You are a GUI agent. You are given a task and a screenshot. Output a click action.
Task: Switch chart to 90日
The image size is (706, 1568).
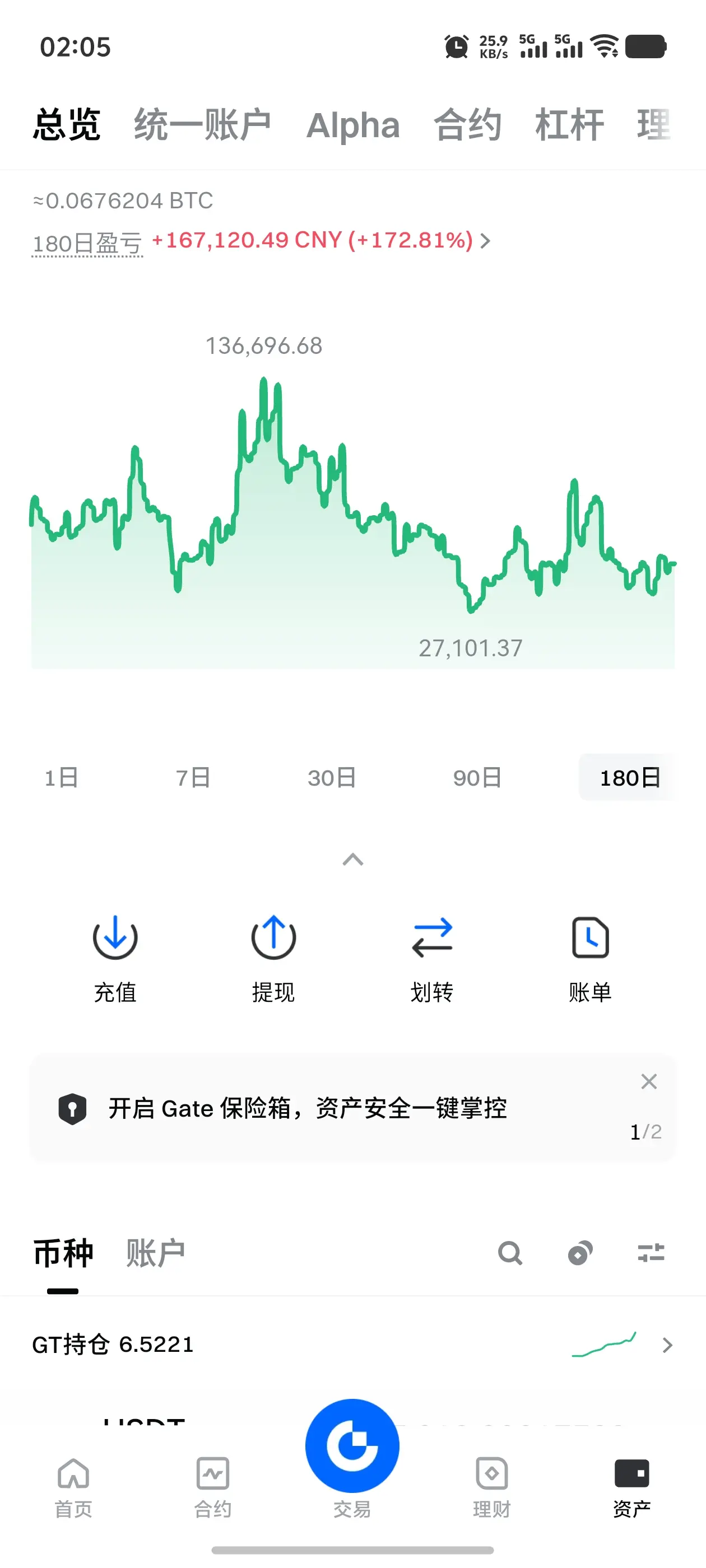coord(477,777)
